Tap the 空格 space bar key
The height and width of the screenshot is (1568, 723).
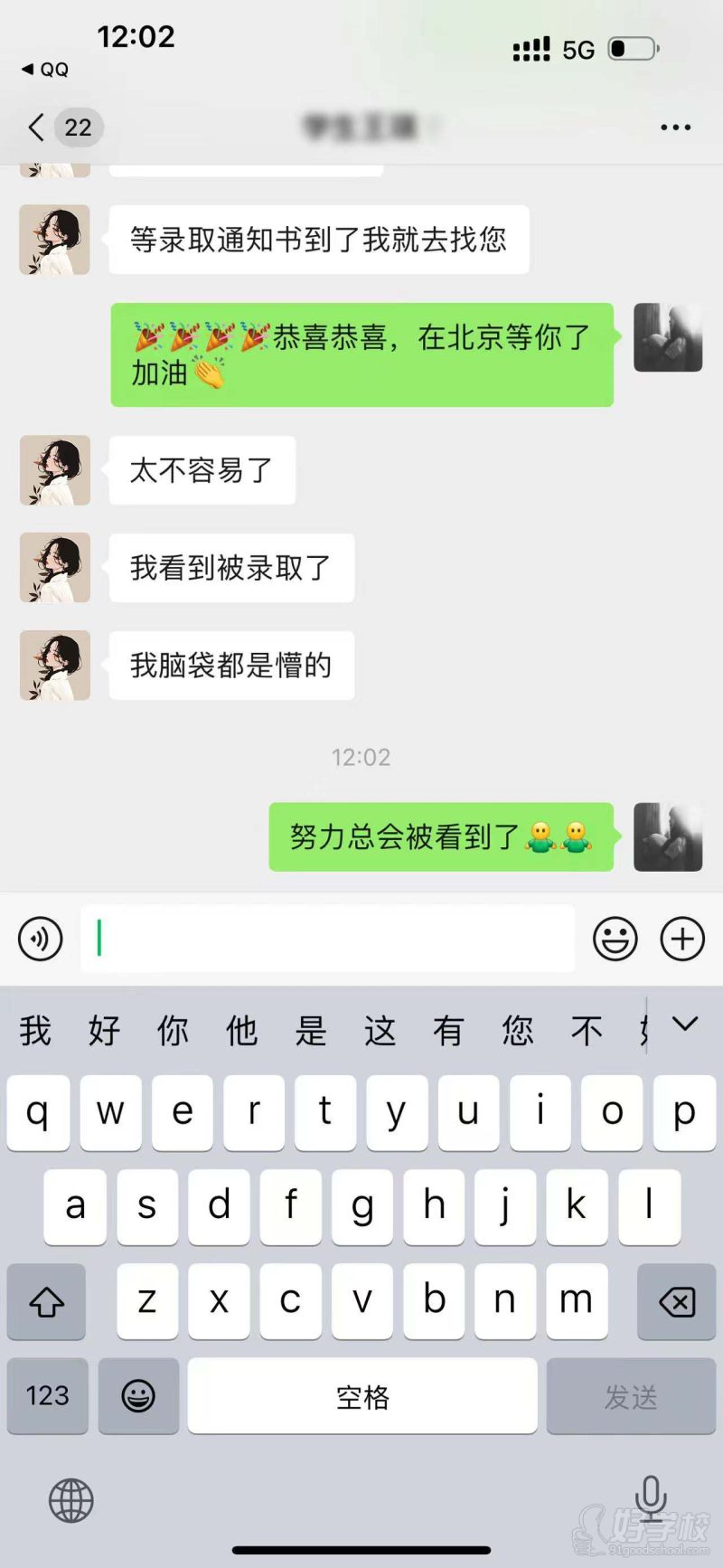tap(361, 1396)
